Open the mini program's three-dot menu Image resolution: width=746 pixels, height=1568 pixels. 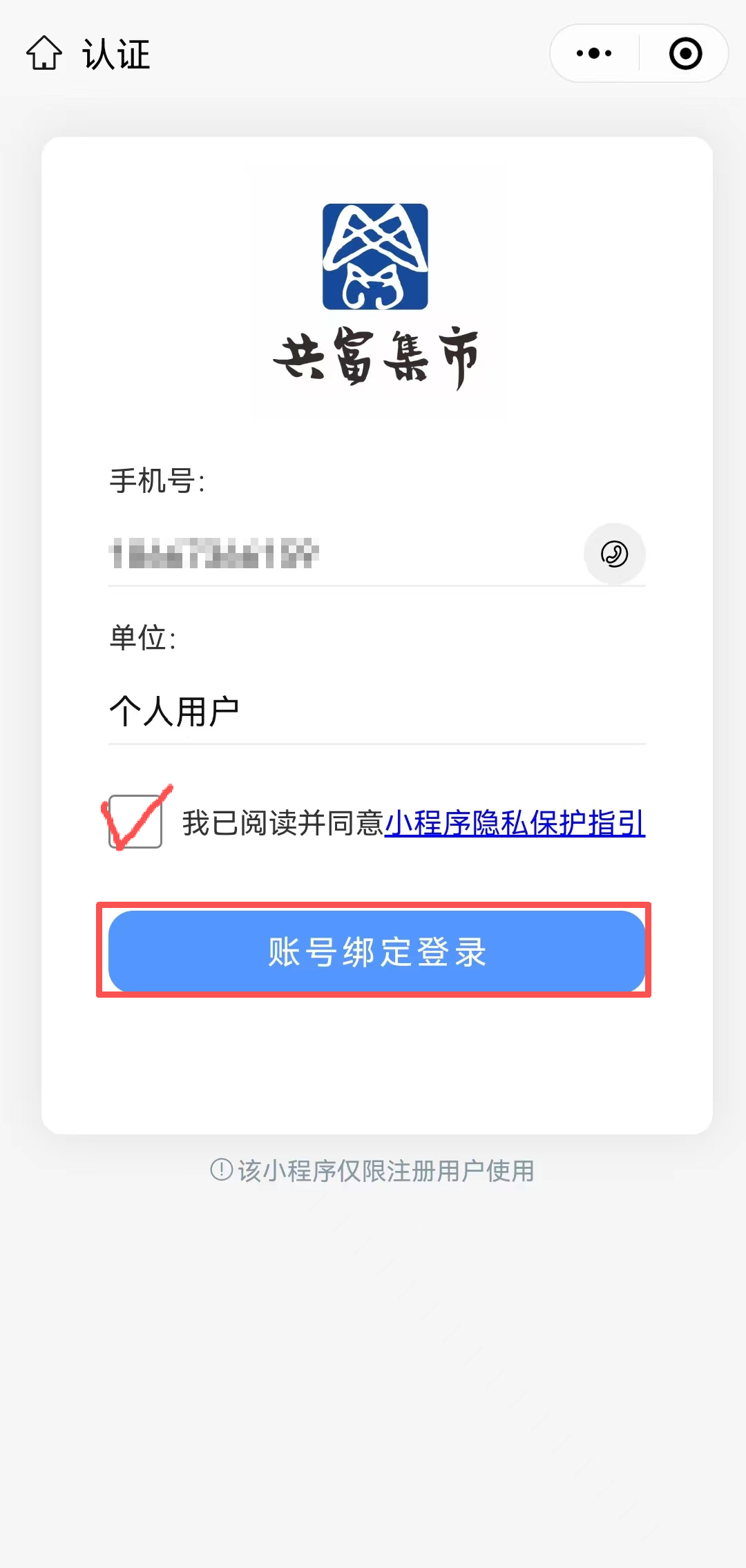(x=594, y=53)
